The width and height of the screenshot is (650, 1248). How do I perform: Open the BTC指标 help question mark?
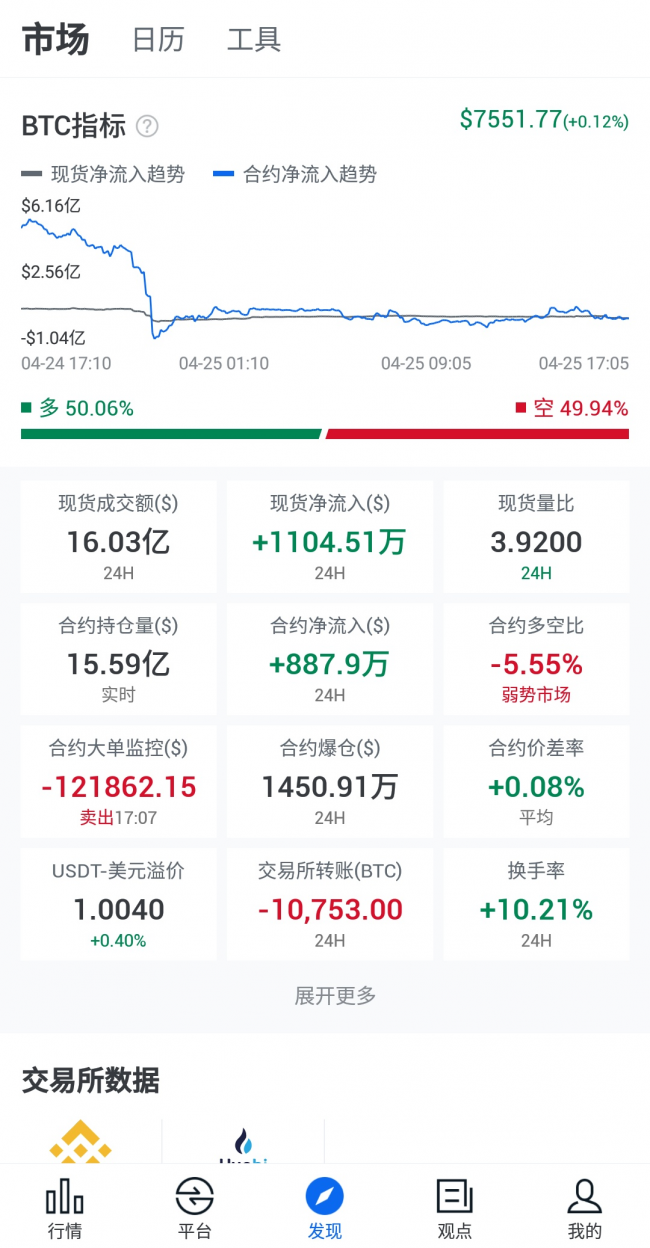click(x=147, y=126)
